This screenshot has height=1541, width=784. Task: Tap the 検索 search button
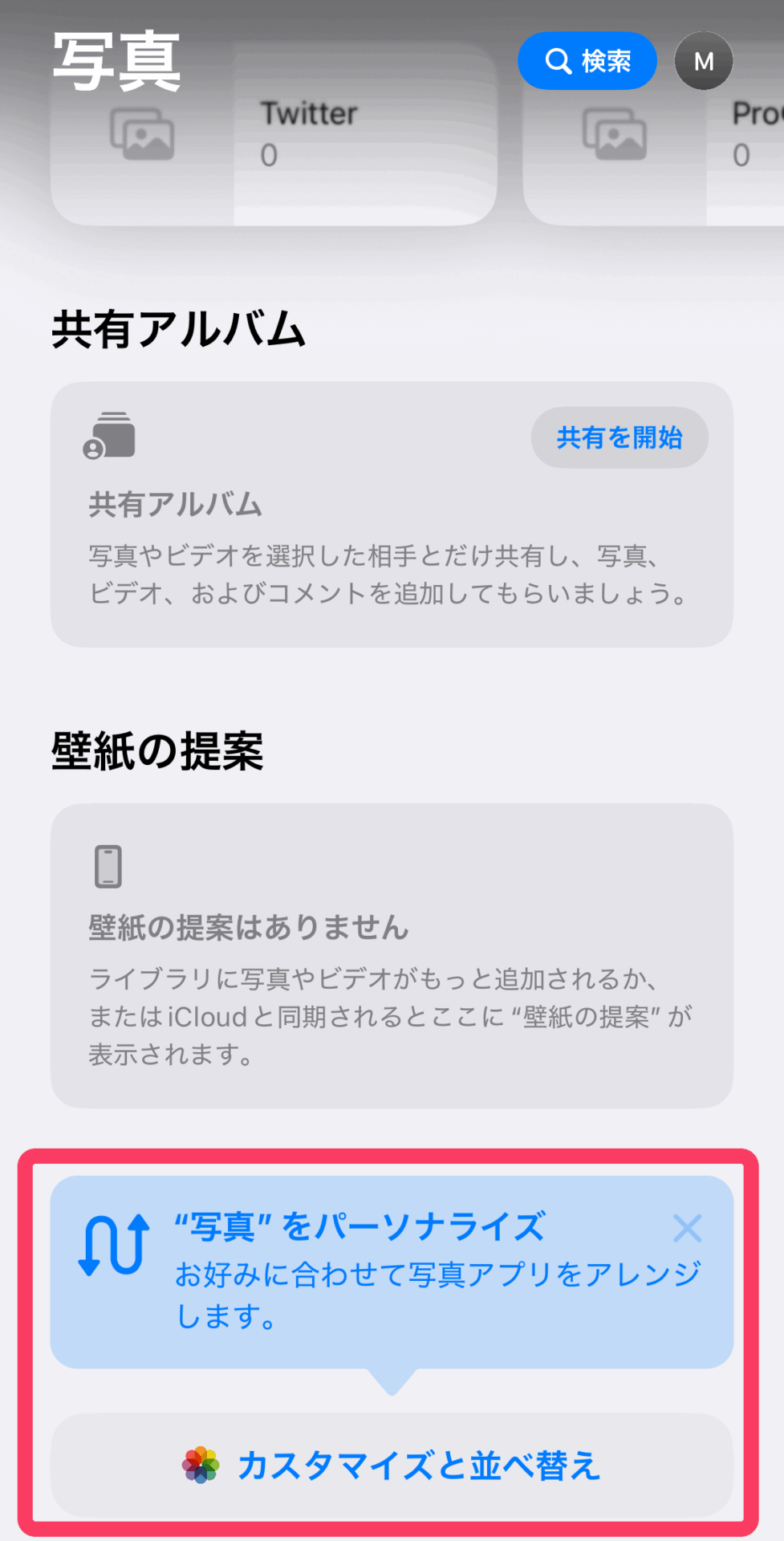pyautogui.click(x=587, y=61)
